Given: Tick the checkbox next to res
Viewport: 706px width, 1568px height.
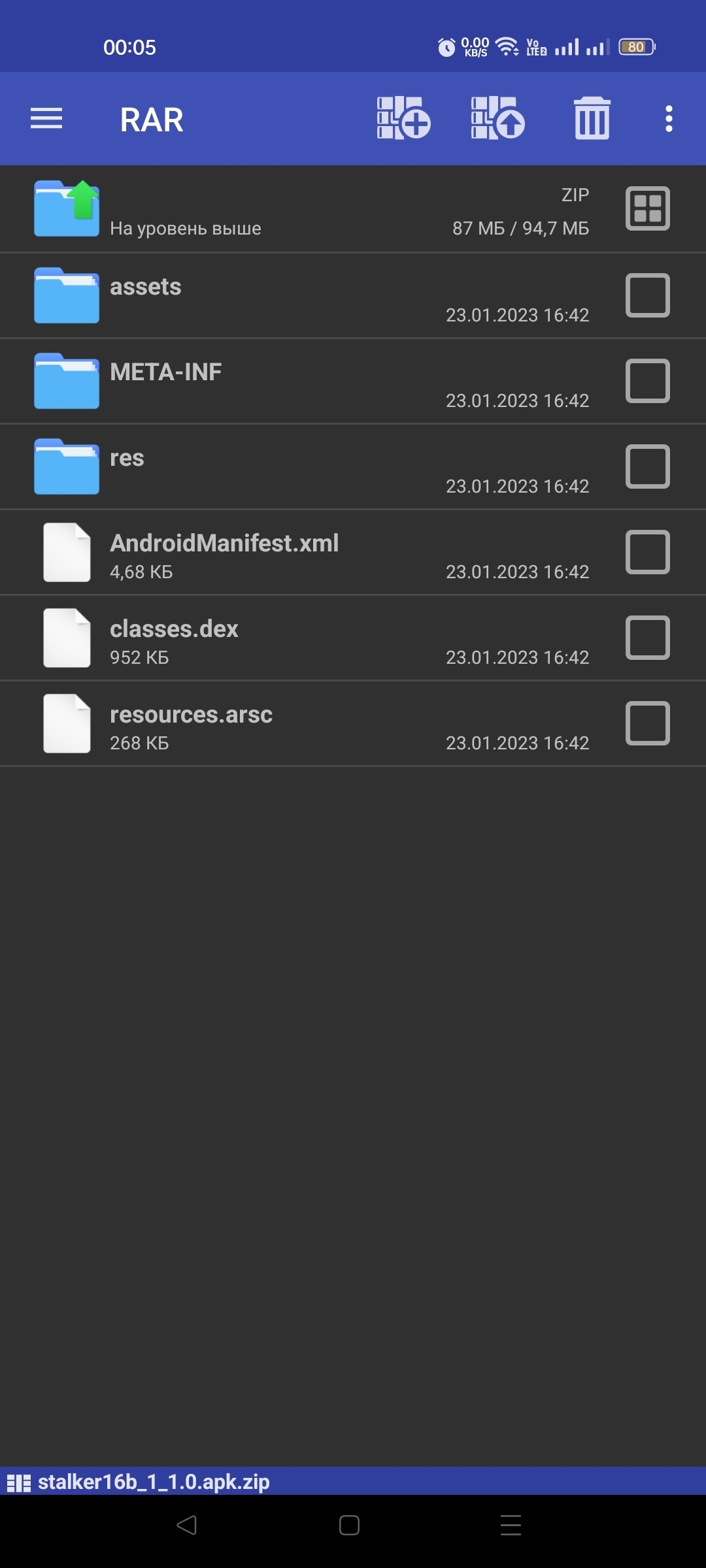Looking at the screenshot, I should [648, 466].
